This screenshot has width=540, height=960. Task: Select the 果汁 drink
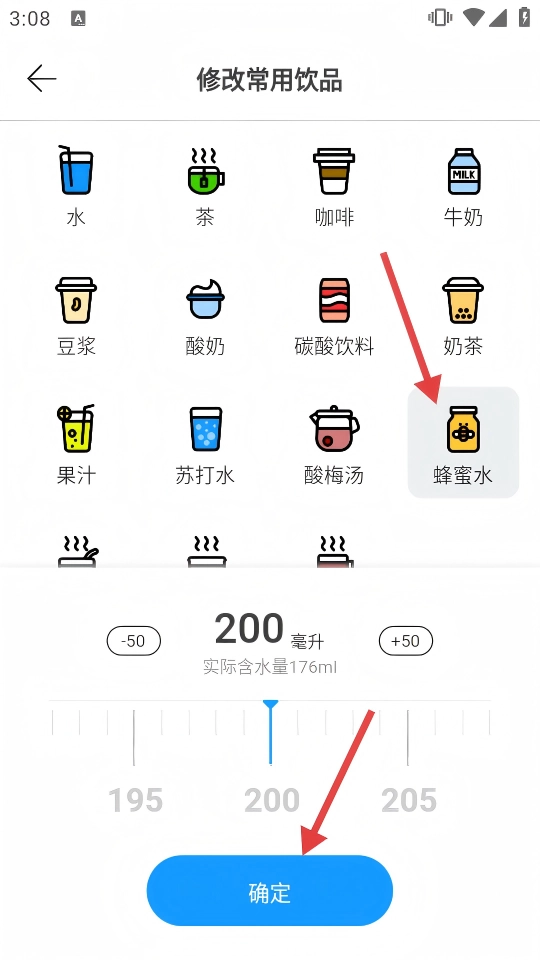pyautogui.click(x=76, y=444)
